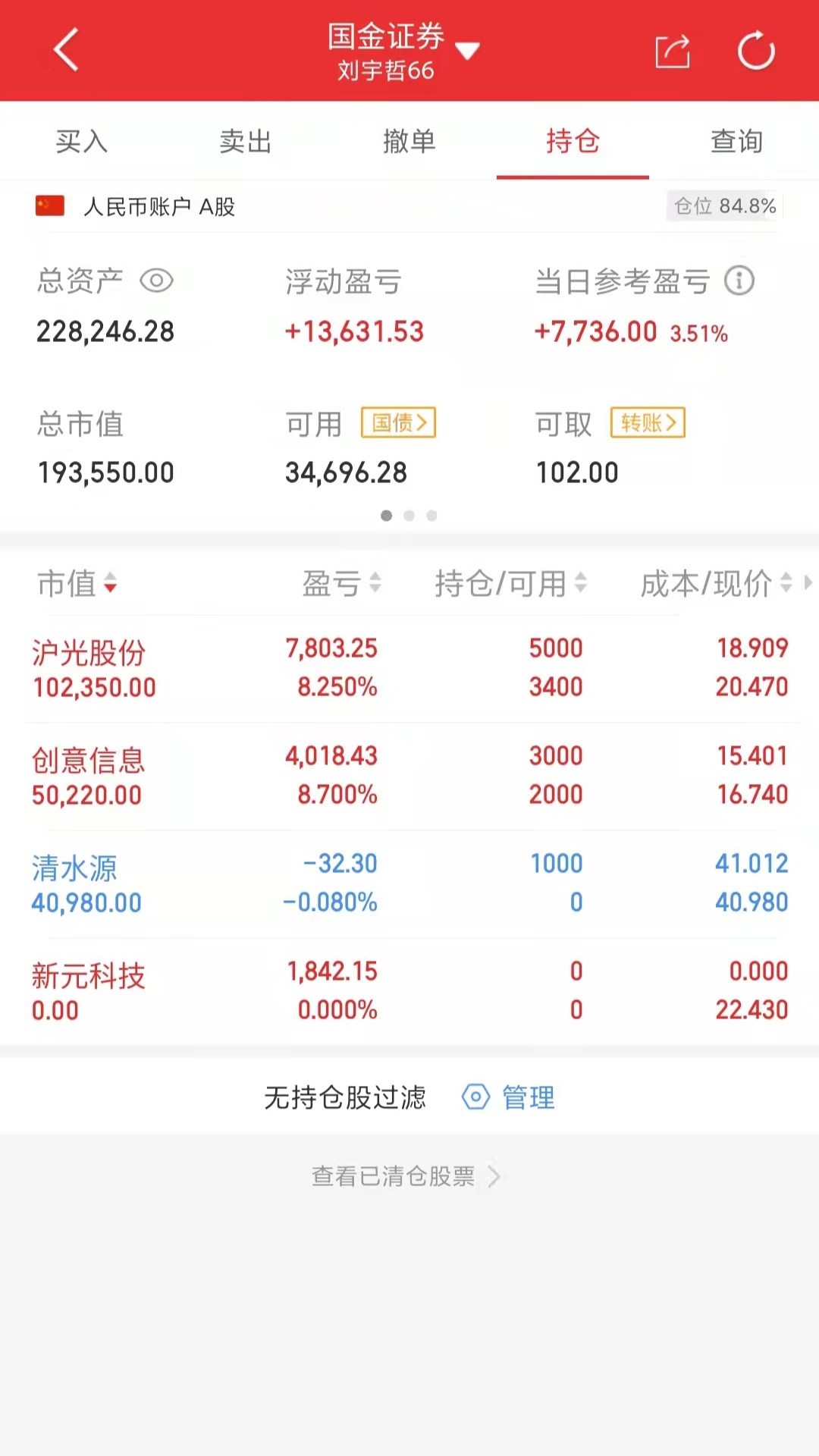This screenshot has width=819, height=1456.
Task: Switch to the 买入 tab
Action: [x=82, y=141]
